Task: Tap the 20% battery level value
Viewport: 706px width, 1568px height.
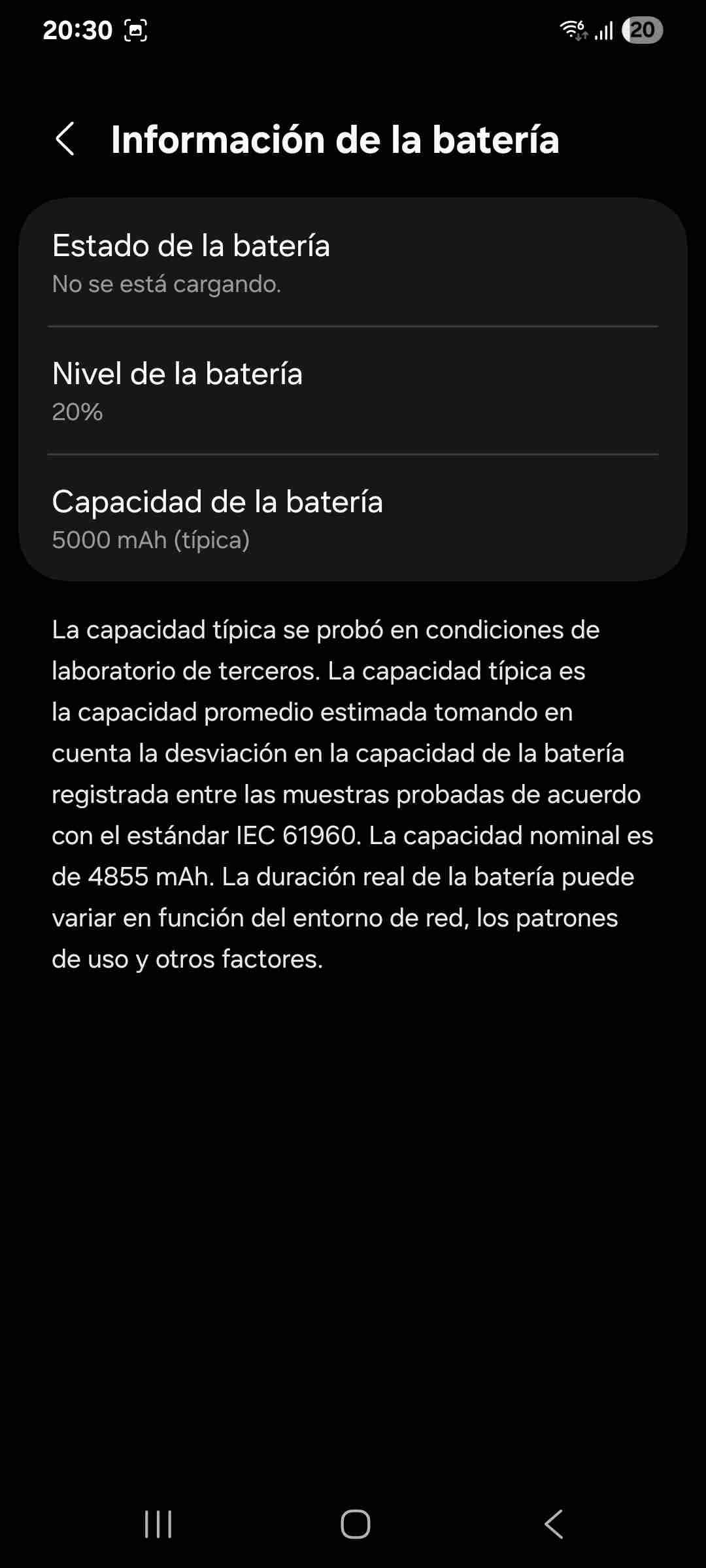Action: 76,412
